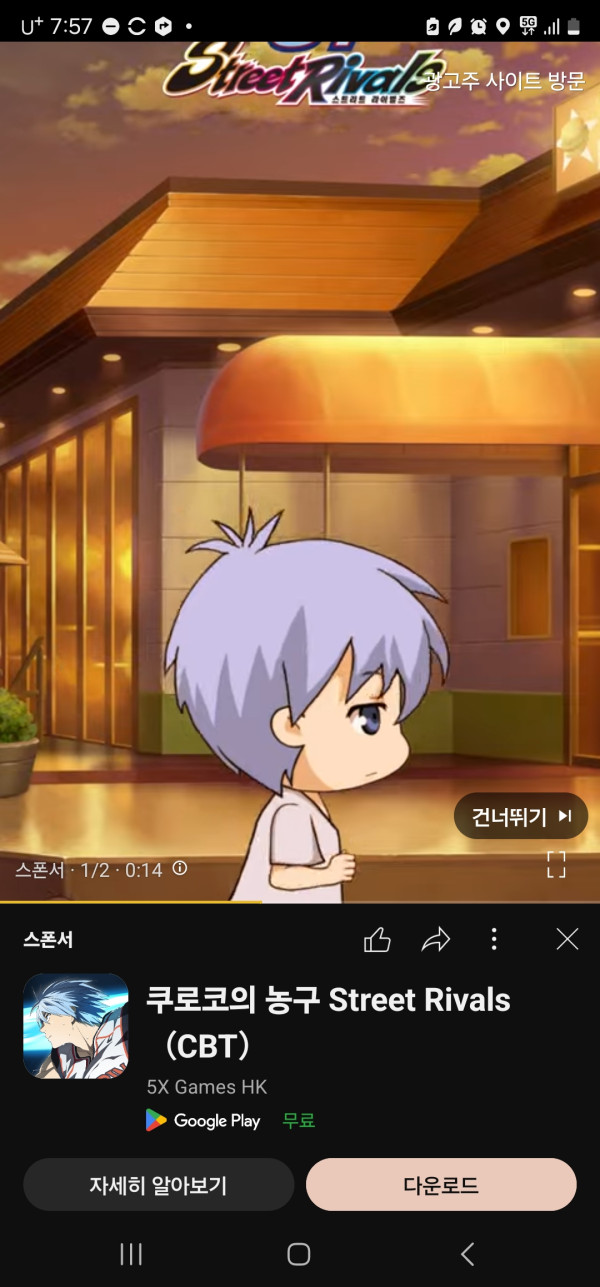
Task: Open the ad overflow menu
Action: click(x=494, y=939)
